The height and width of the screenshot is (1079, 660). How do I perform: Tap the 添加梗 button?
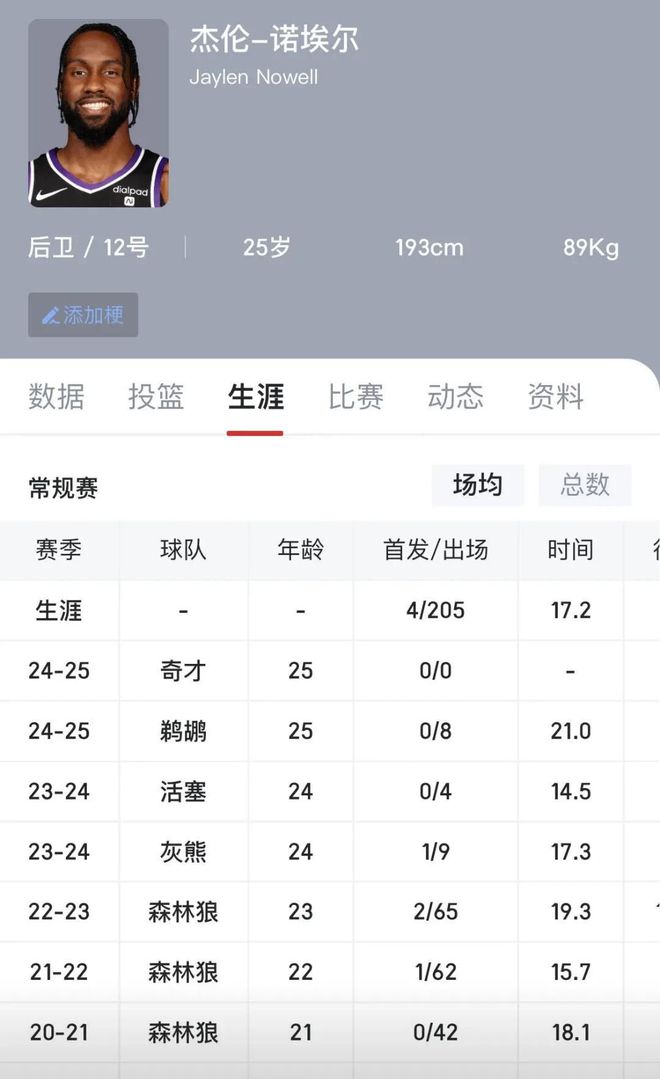click(x=83, y=314)
